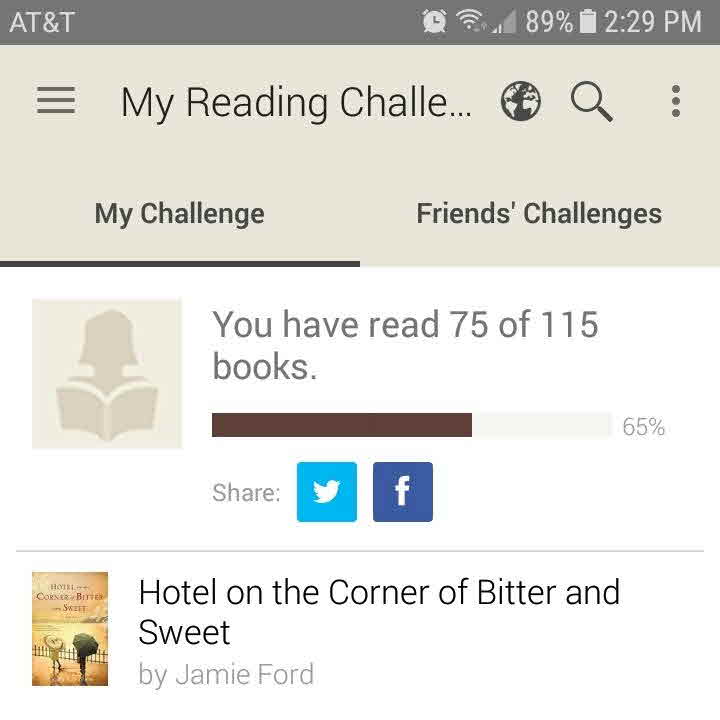Image resolution: width=720 pixels, height=720 pixels.
Task: Open the search magnifier
Action: (591, 102)
